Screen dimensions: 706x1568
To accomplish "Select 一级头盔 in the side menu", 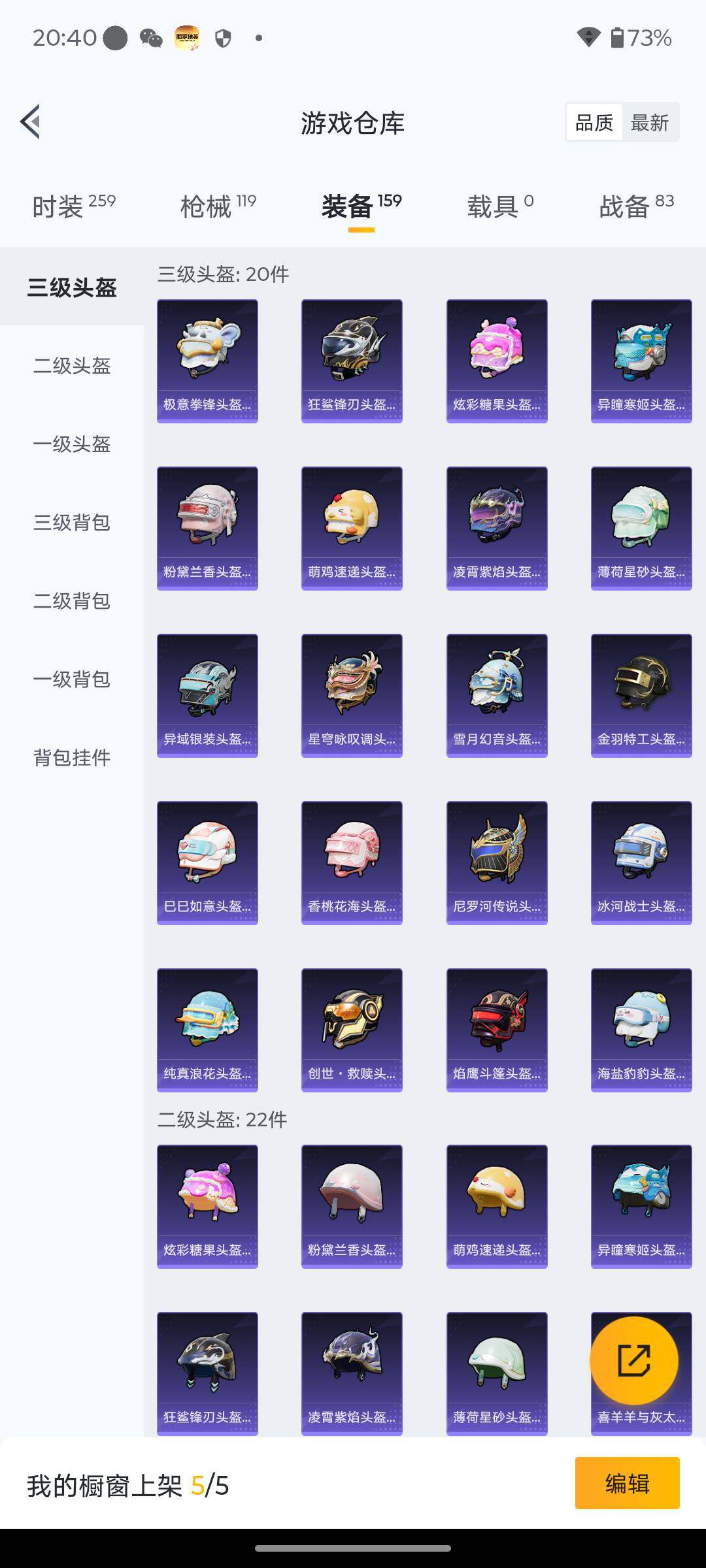I will click(72, 444).
